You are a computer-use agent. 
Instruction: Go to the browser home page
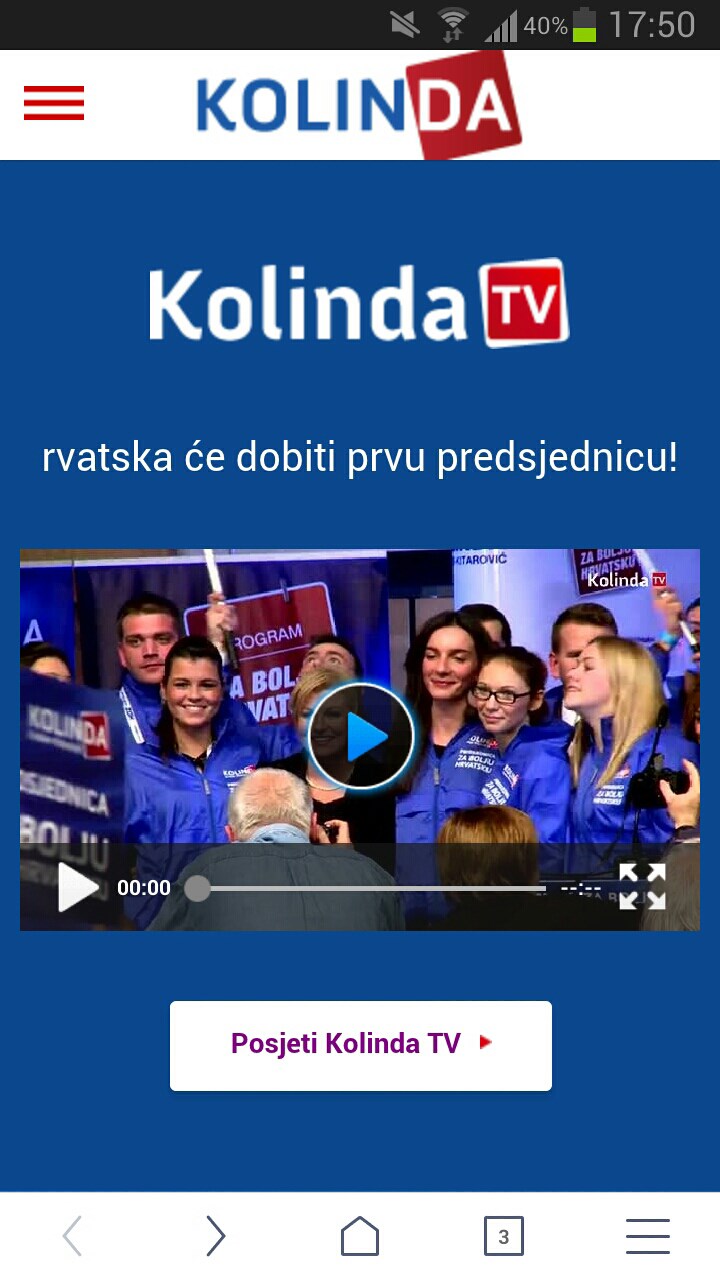pos(360,1236)
